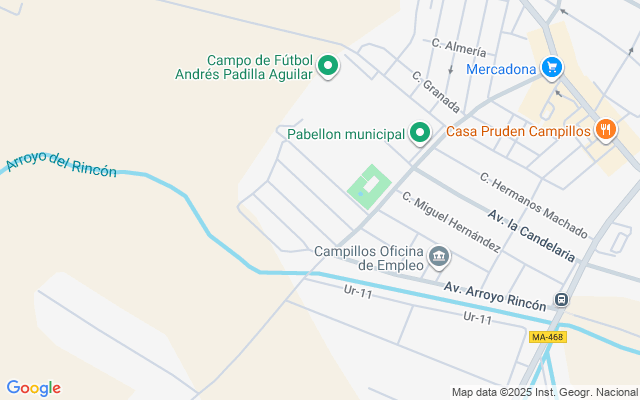Open the Casa Pruden Campillos restaurant marker
The image size is (640, 400).
click(605, 129)
